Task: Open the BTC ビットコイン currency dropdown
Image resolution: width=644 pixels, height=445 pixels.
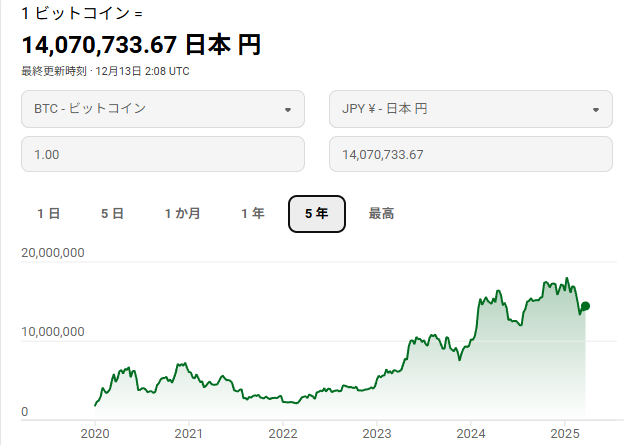Action: coord(162,109)
